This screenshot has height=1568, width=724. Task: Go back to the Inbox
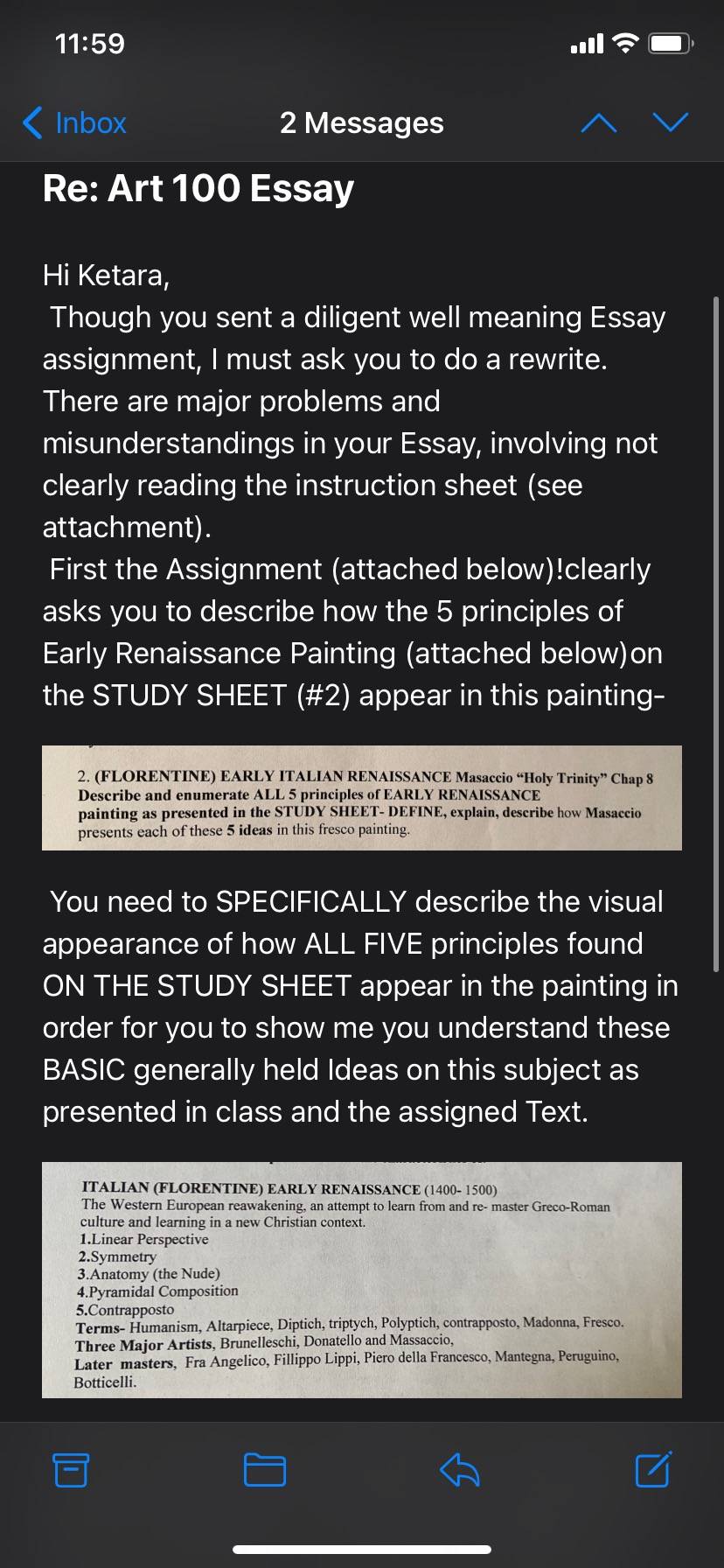pyautogui.click(x=75, y=123)
